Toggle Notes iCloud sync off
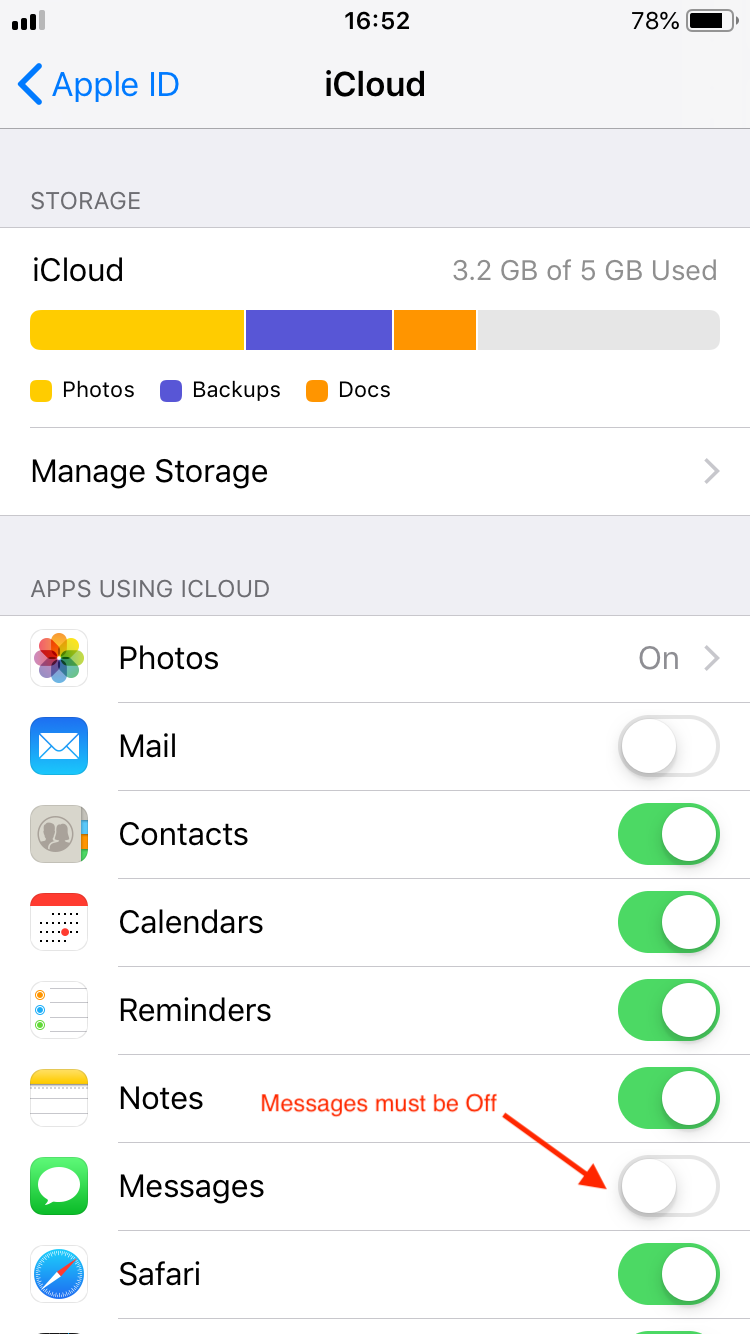Image resolution: width=750 pixels, height=1334 pixels. point(668,1098)
